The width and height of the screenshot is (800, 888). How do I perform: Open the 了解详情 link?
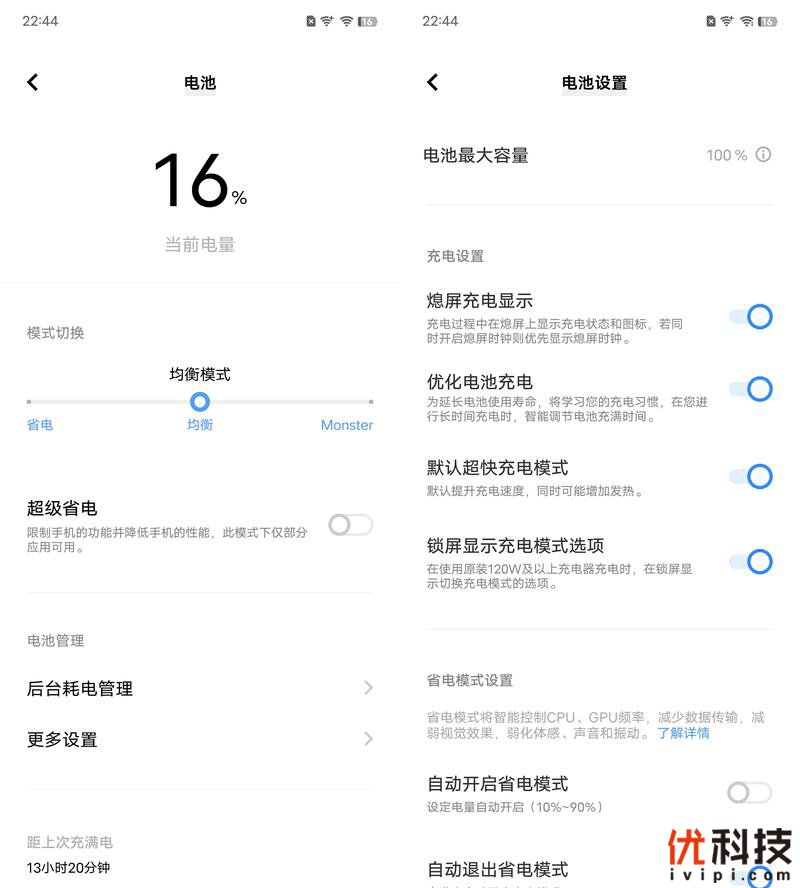[683, 733]
